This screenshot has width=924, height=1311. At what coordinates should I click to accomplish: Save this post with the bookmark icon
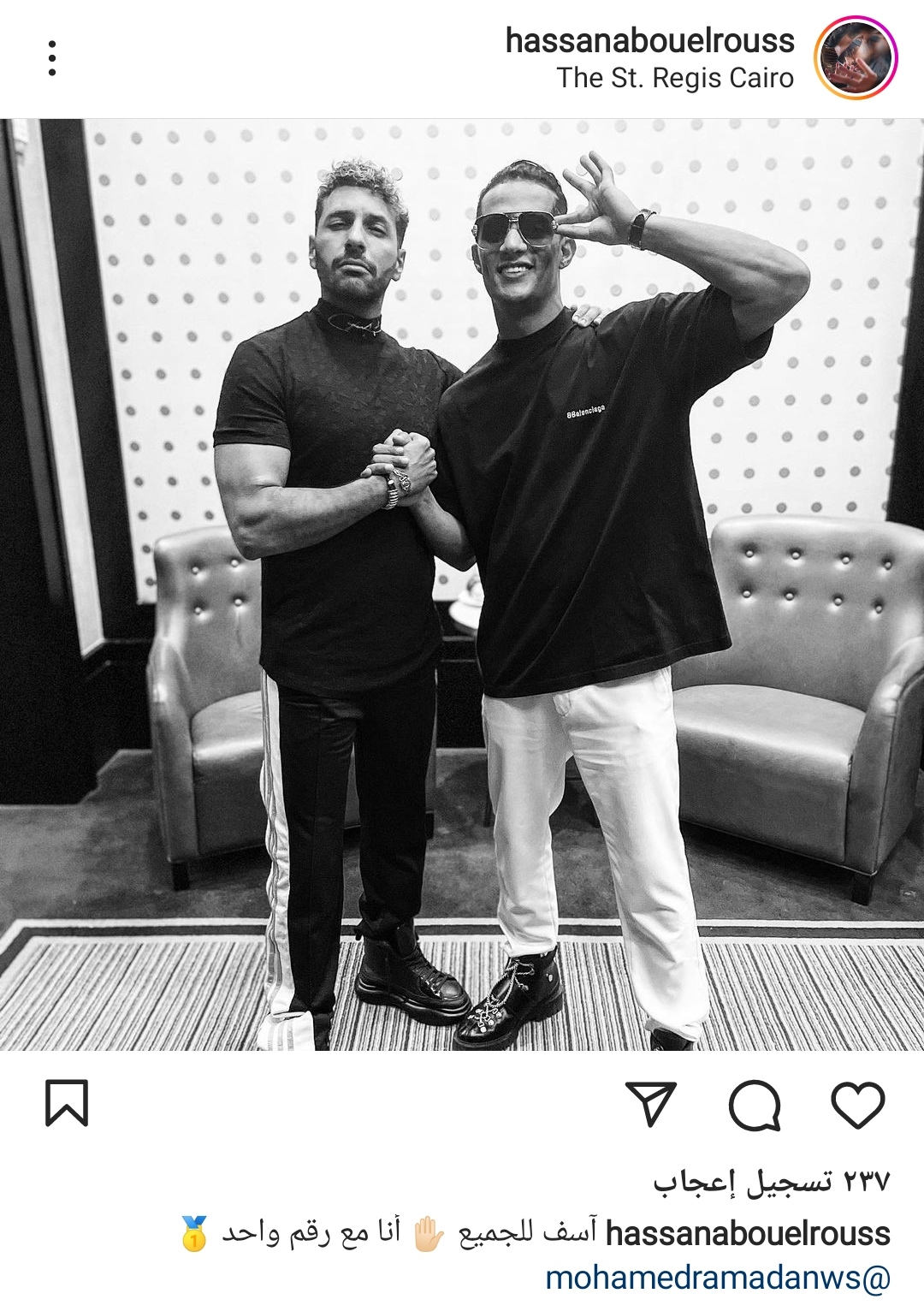(x=66, y=1103)
